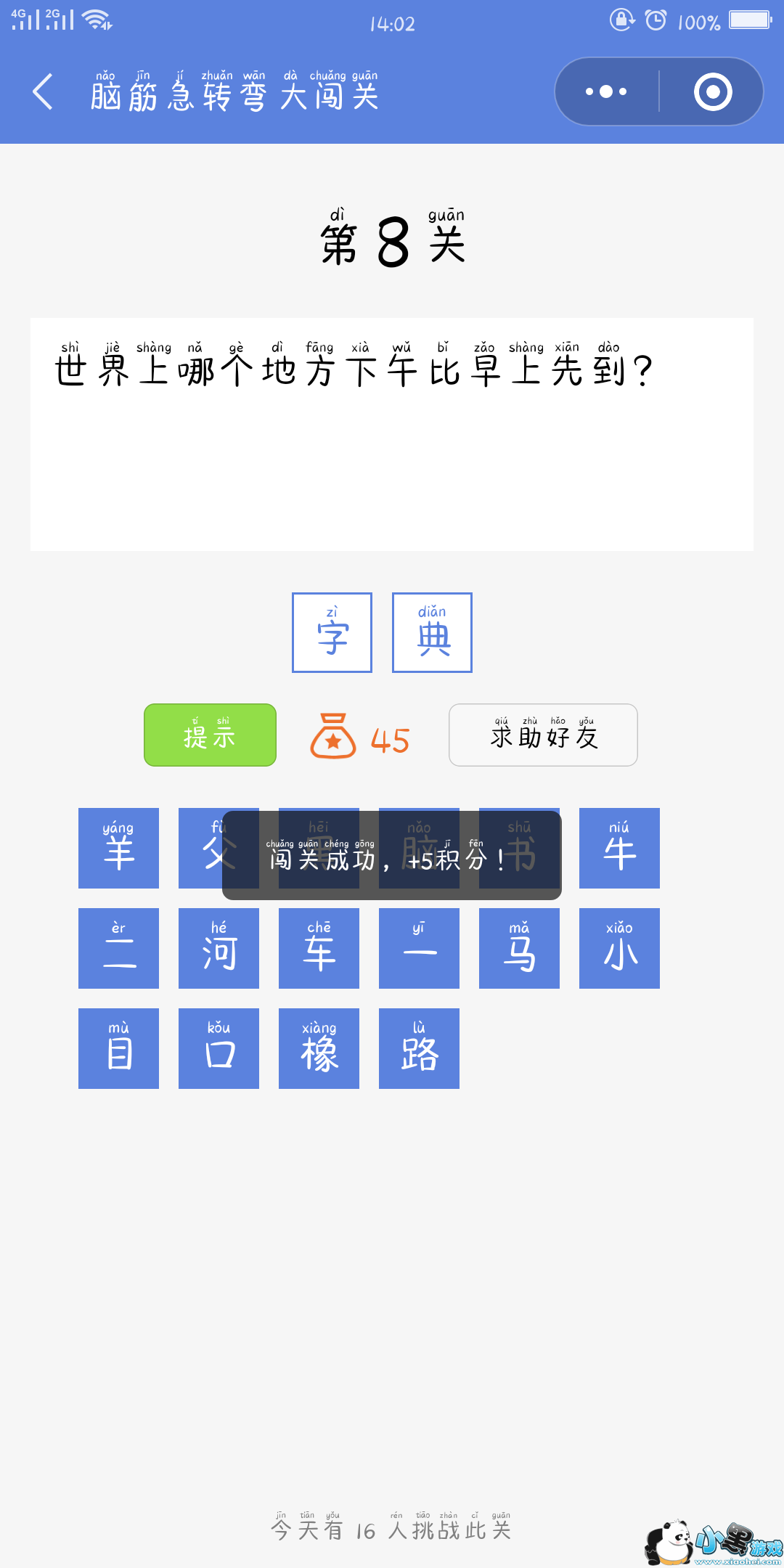The width and height of the screenshot is (784, 1568).
Task: Remove the answer tile 典
Action: pos(432,632)
